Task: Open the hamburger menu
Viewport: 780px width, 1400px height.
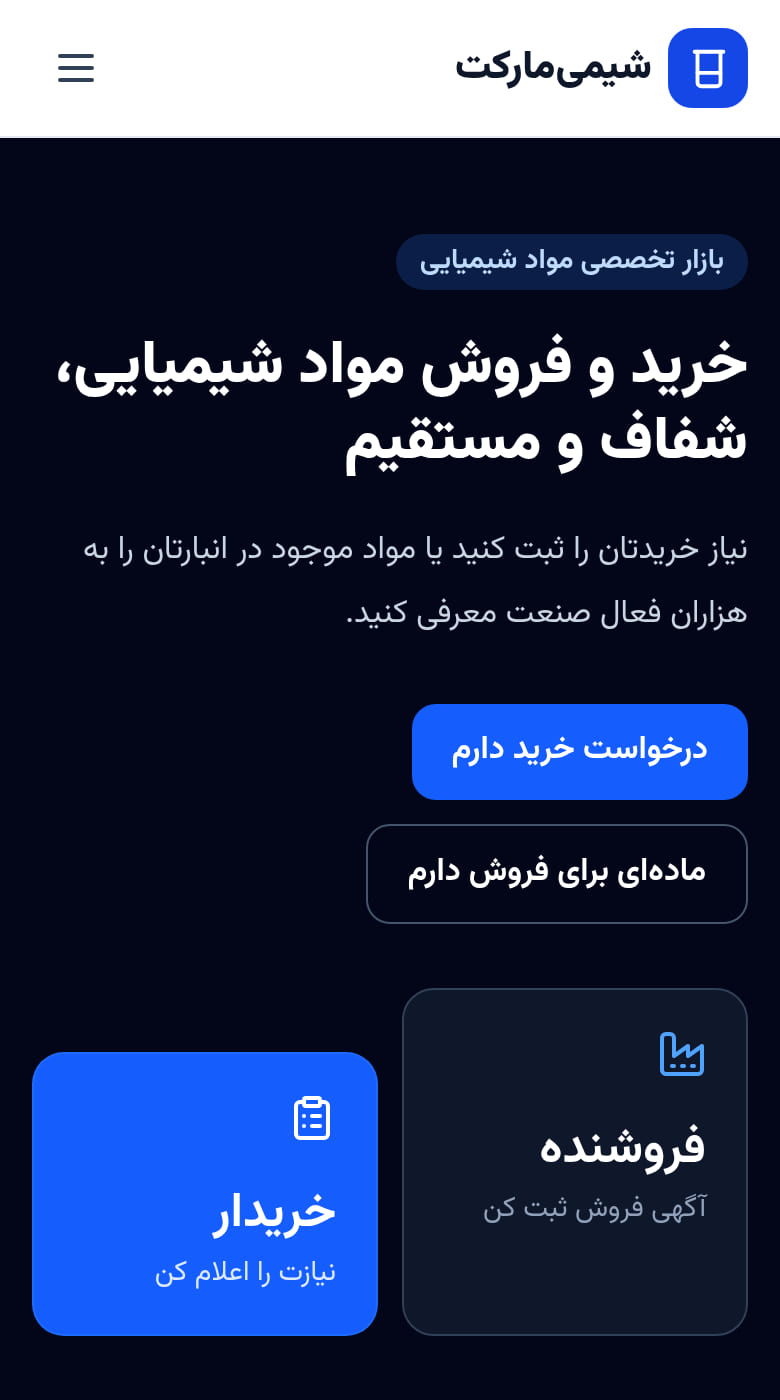Action: pyautogui.click(x=76, y=68)
